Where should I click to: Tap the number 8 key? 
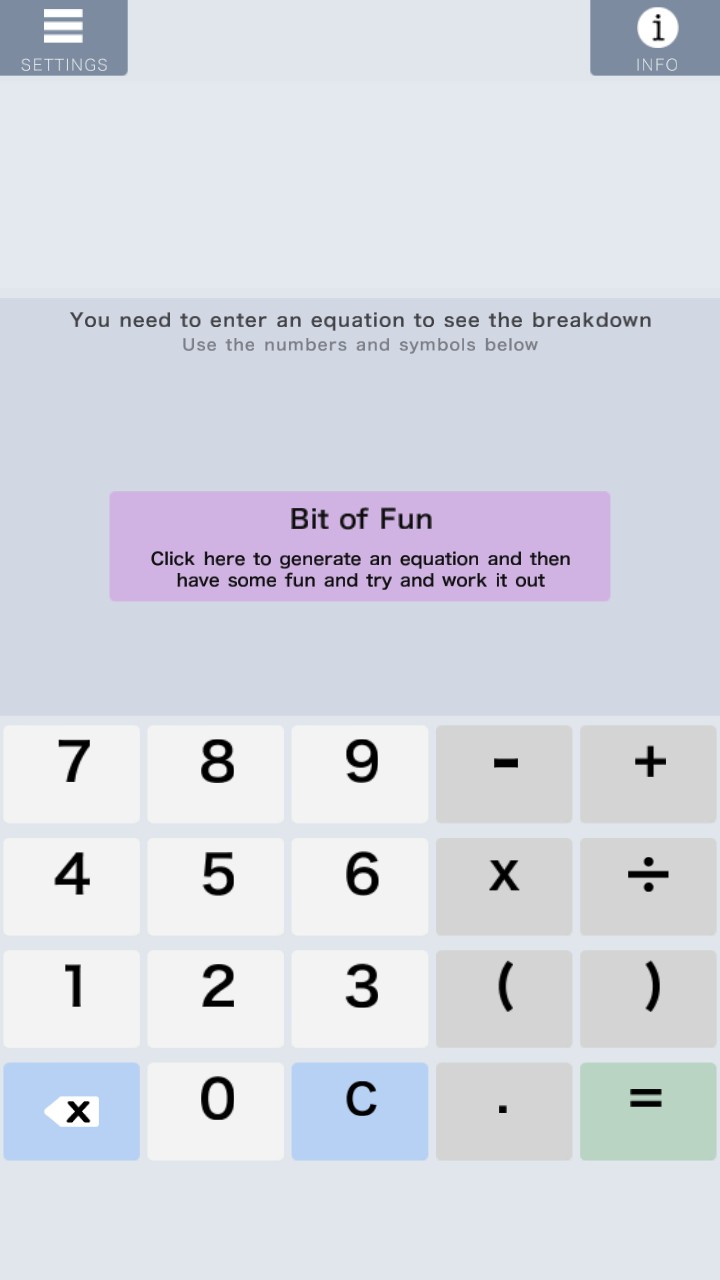[216, 774]
